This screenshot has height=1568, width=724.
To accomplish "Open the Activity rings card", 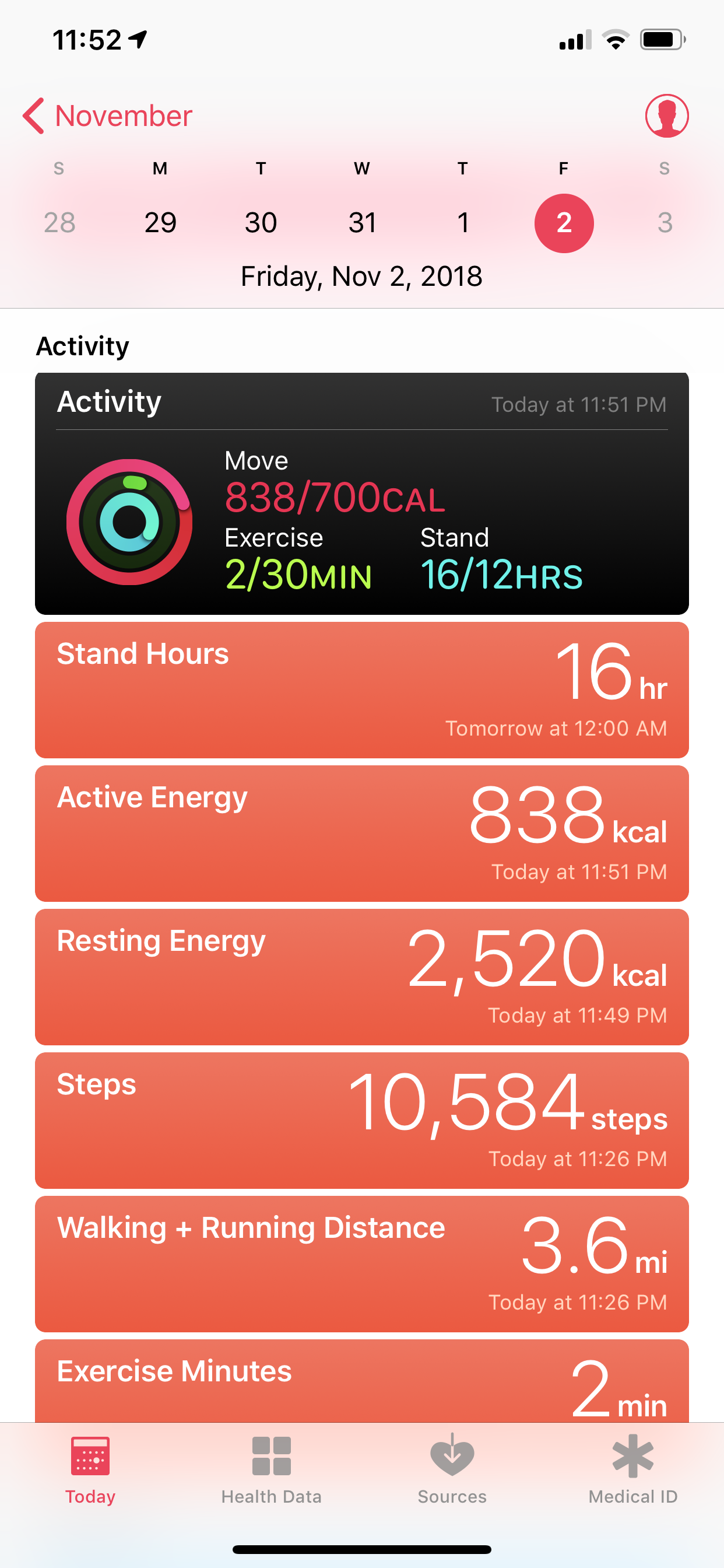I will (x=362, y=493).
